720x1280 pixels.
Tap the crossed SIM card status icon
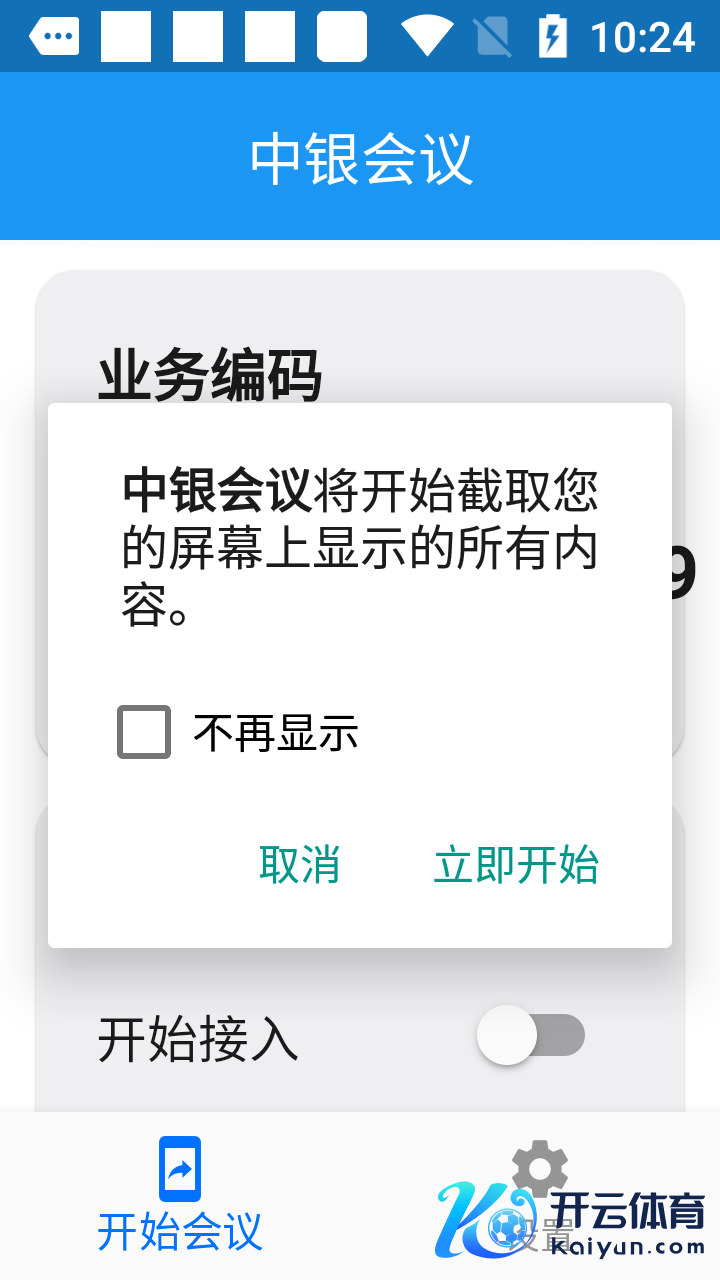pyautogui.click(x=492, y=36)
